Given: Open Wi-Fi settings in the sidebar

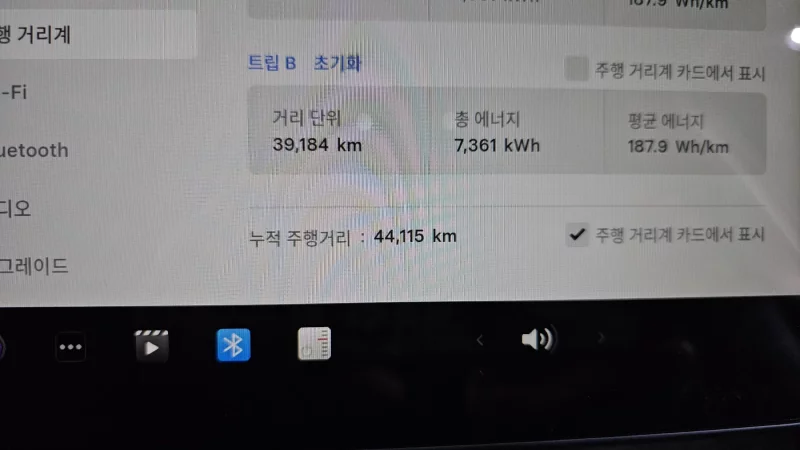Looking at the screenshot, I should [x=14, y=91].
